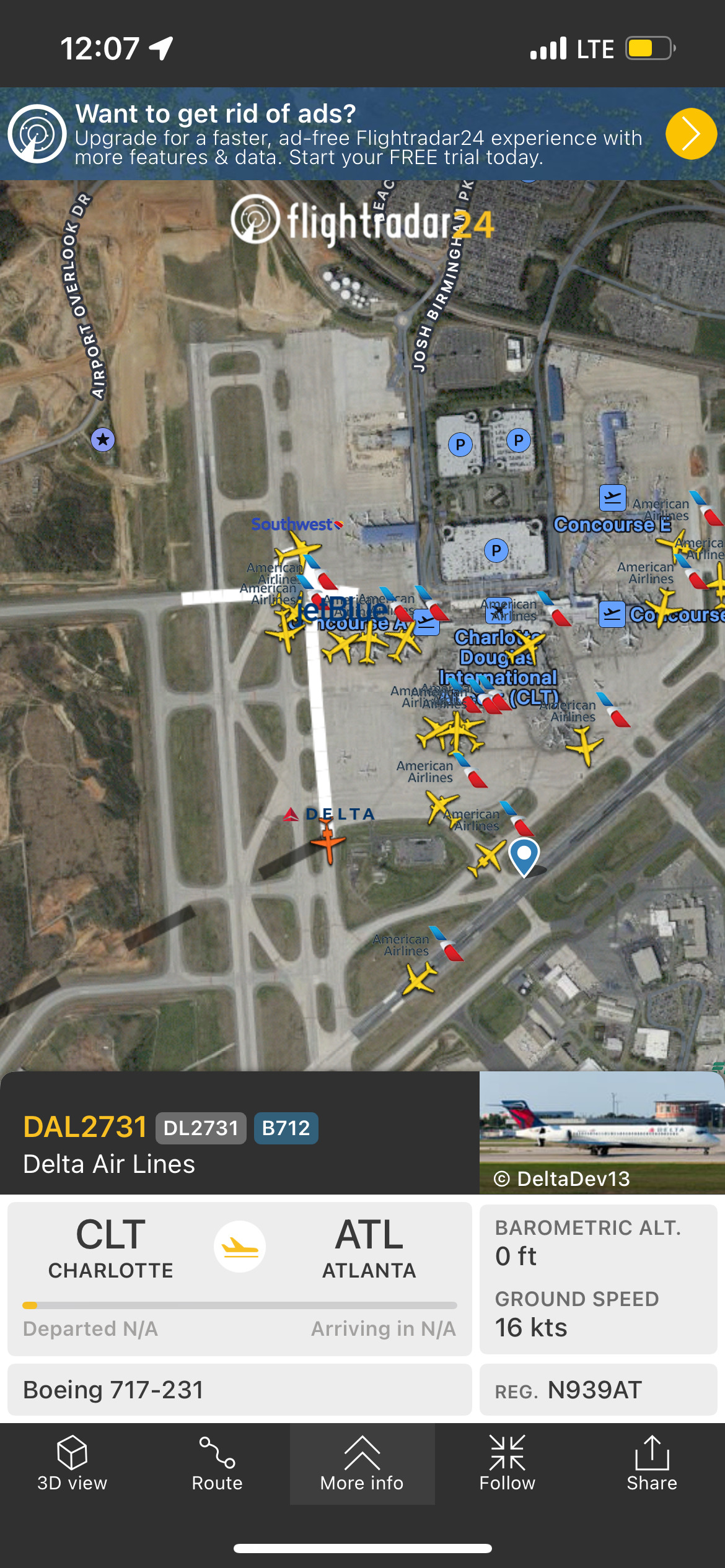Expand More info panel

(362, 1463)
